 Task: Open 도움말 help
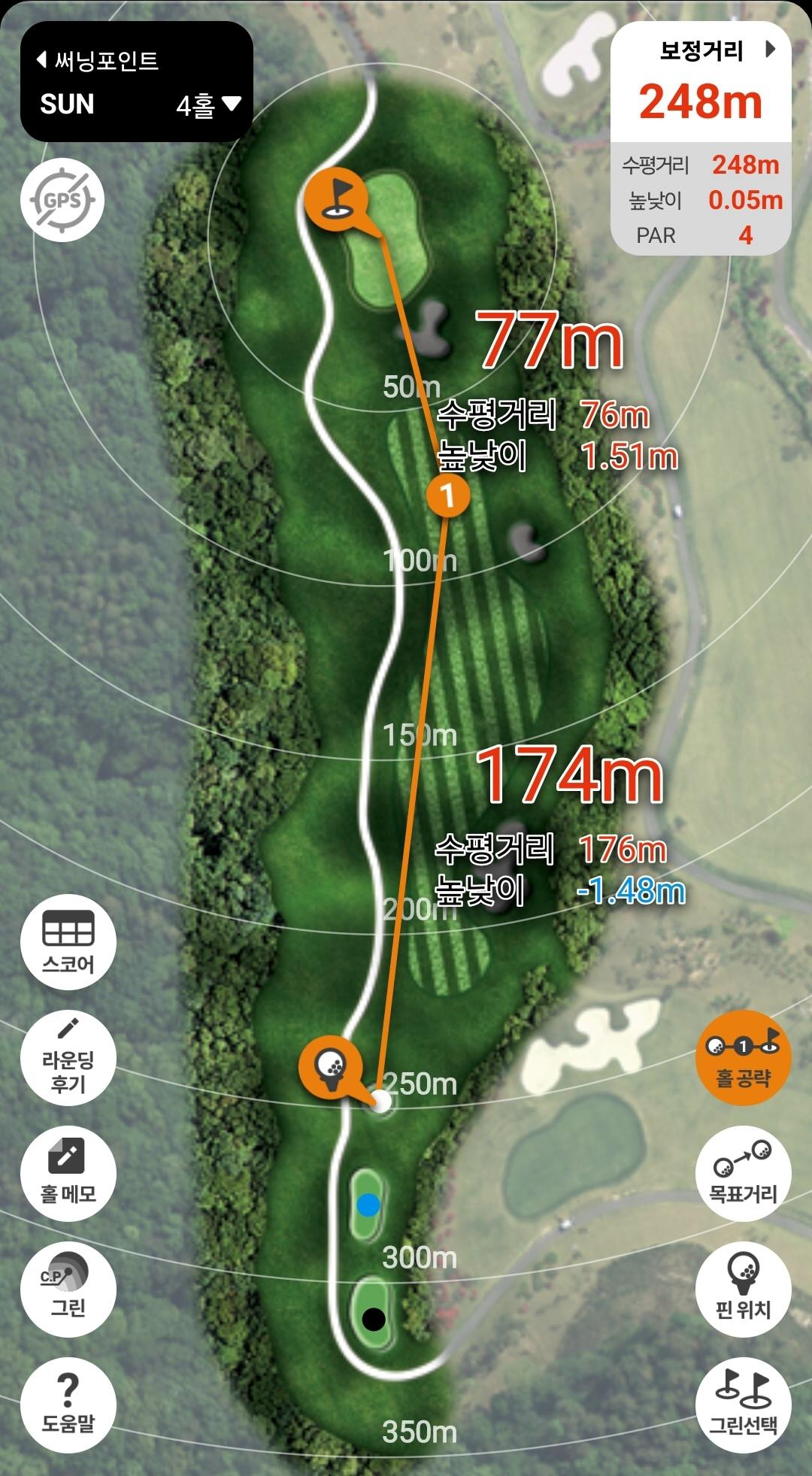click(x=68, y=1405)
